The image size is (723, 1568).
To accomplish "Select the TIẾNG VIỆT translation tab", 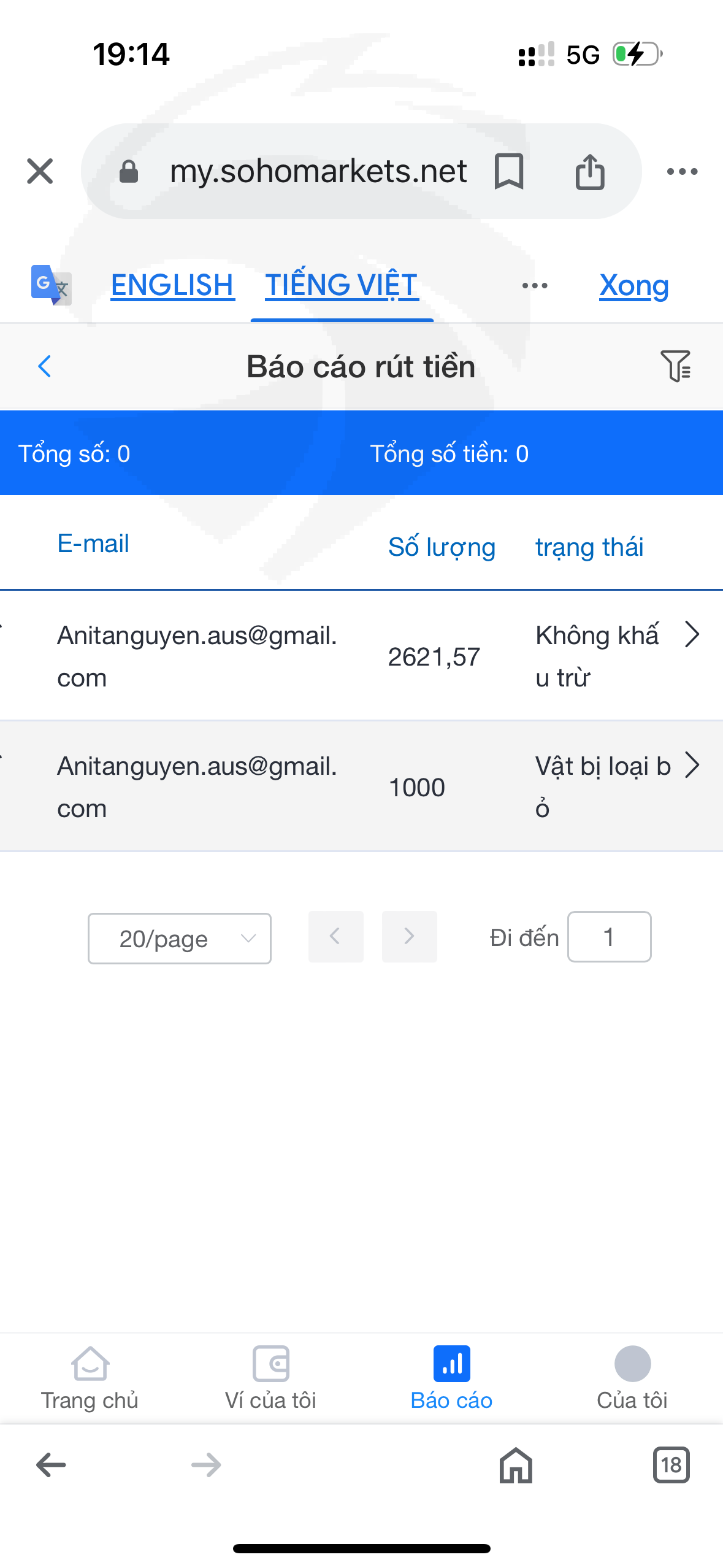I will [342, 286].
